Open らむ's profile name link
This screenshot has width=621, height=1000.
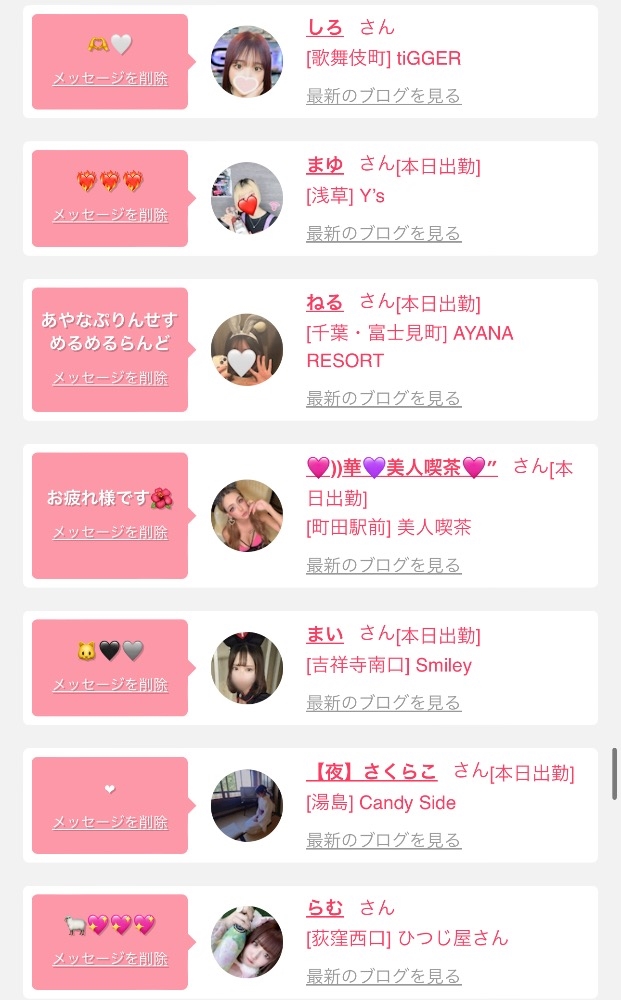(x=324, y=908)
